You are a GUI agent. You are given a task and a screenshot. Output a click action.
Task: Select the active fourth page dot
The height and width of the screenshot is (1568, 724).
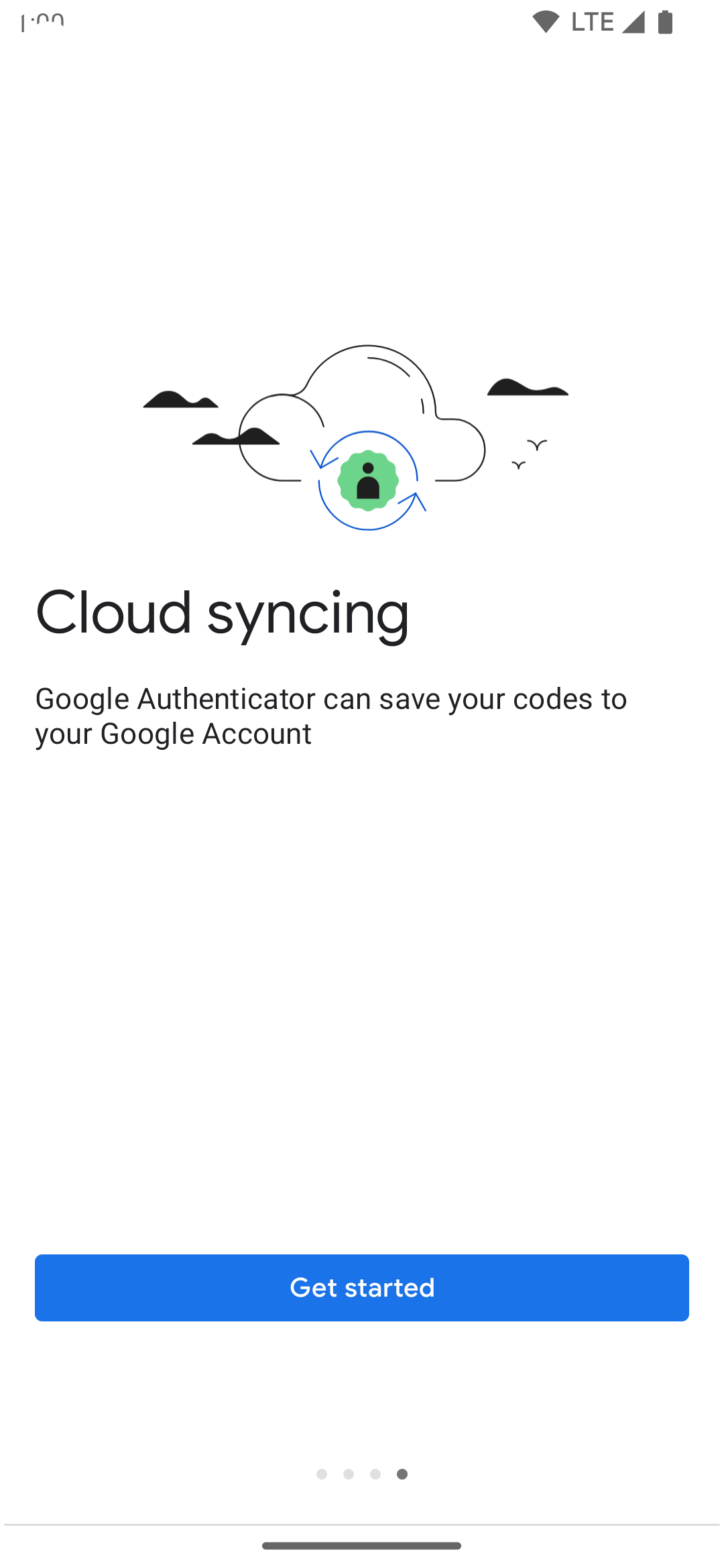point(402,1474)
